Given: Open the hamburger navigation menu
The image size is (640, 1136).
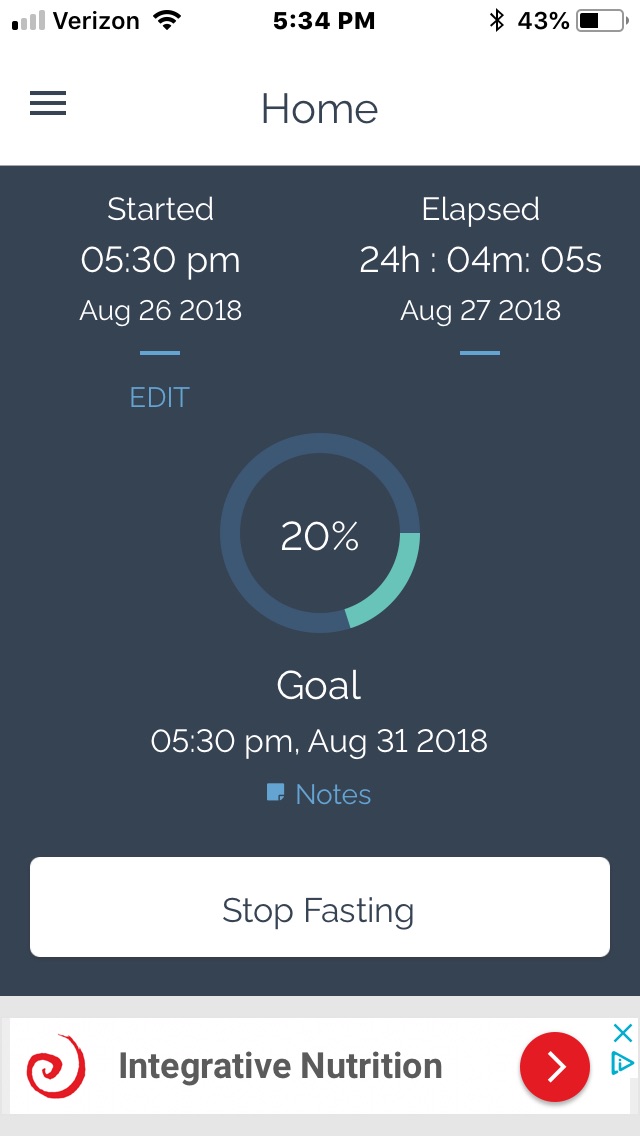Looking at the screenshot, I should [48, 103].
